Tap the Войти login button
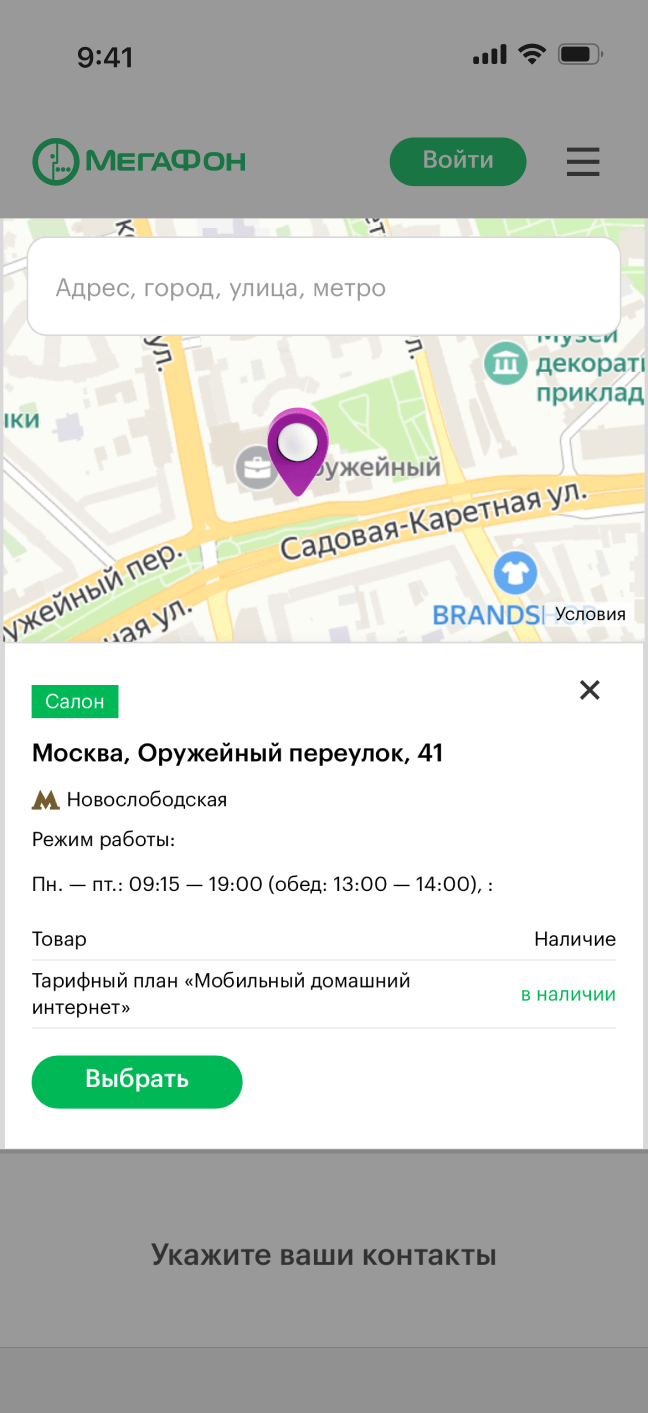The height and width of the screenshot is (1413, 648). pyautogui.click(x=457, y=161)
